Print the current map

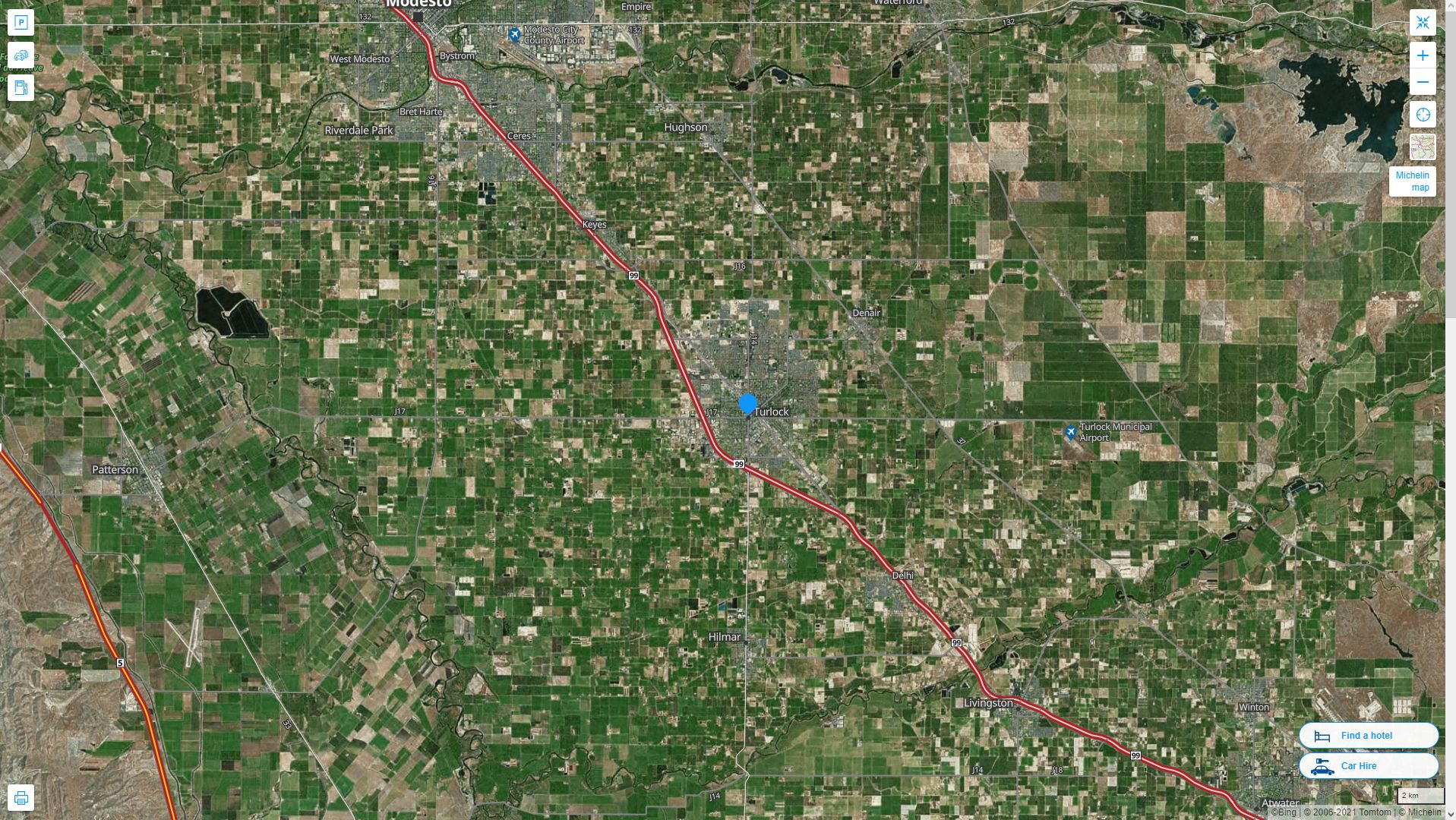(21, 798)
